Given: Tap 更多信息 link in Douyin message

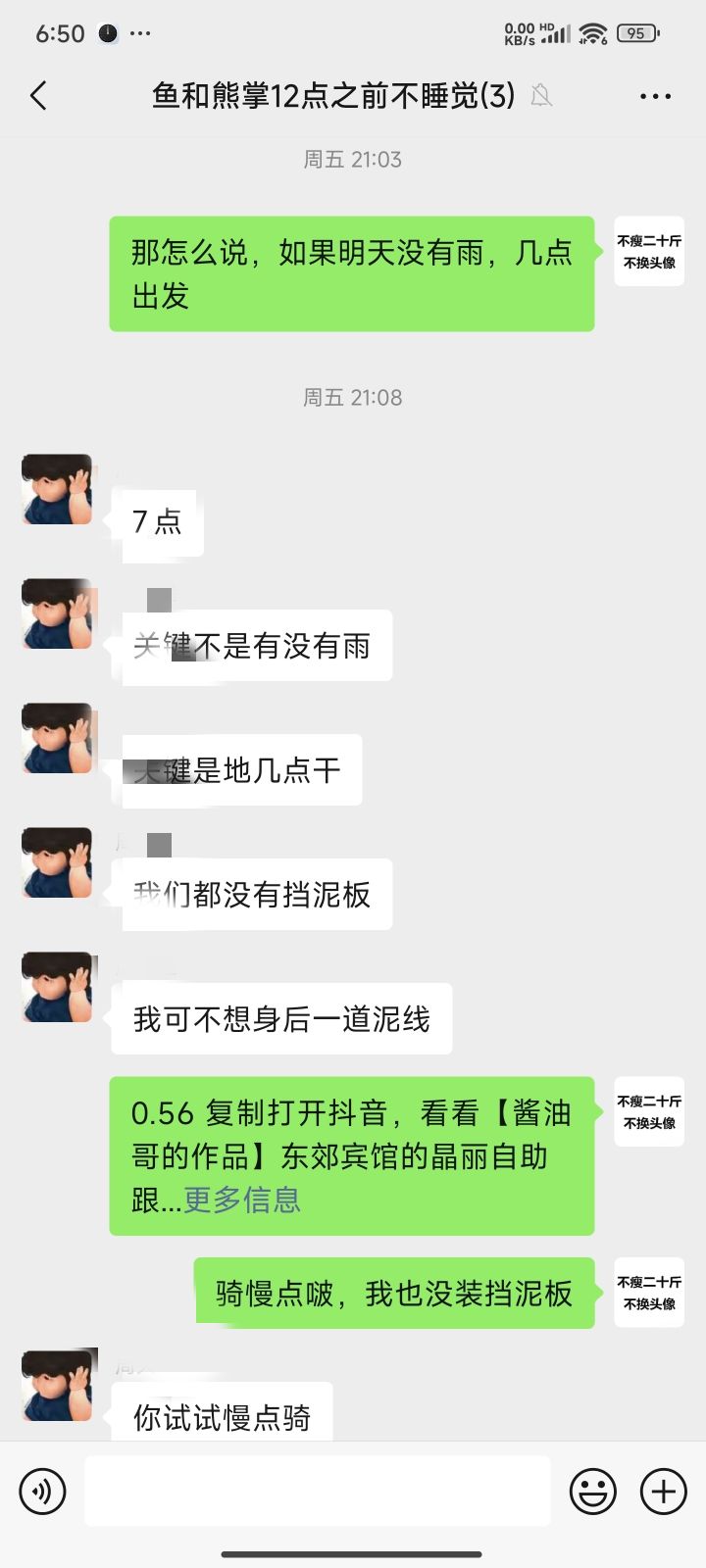Looking at the screenshot, I should tap(242, 1200).
